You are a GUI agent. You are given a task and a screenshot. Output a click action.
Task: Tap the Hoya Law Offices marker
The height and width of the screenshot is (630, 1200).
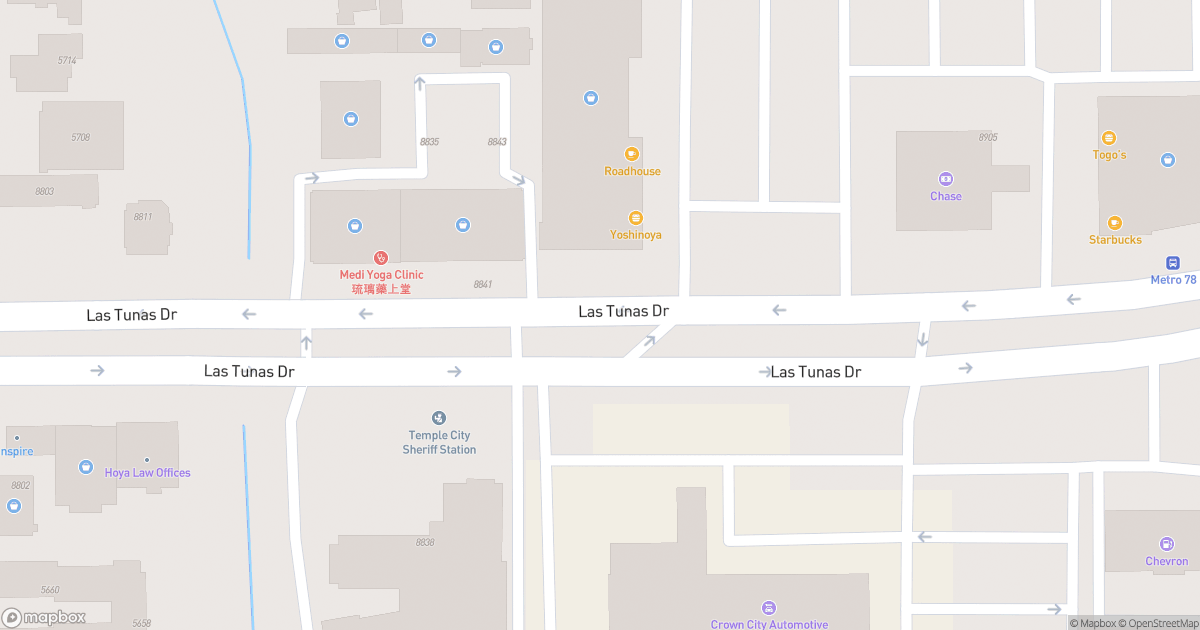pyautogui.click(x=147, y=460)
